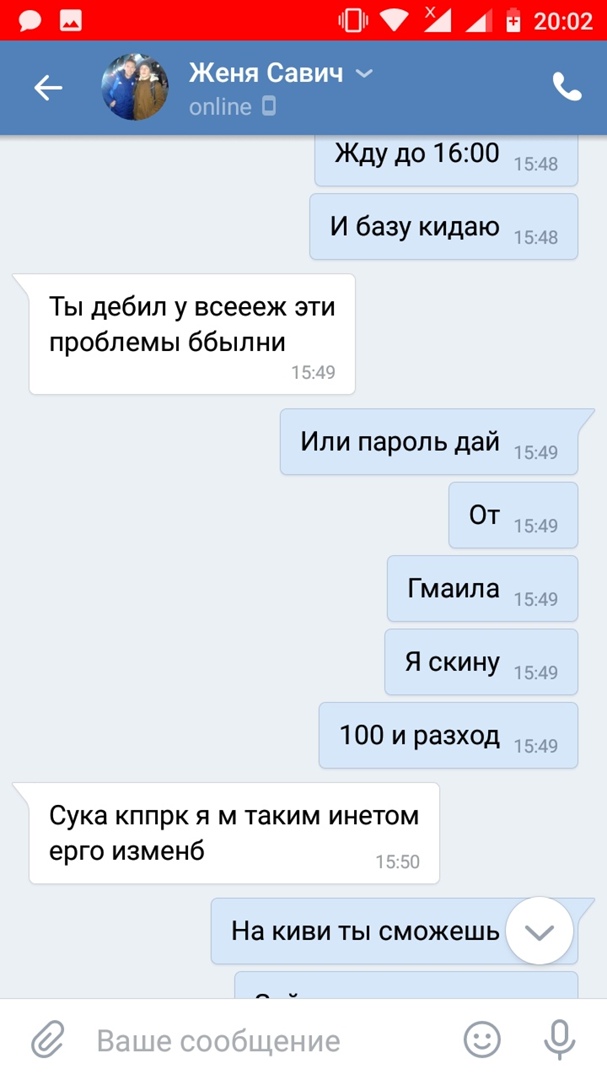Image resolution: width=607 pixels, height=1080 pixels.
Task: Open Женя Савич's profile photo
Action: coord(135,88)
